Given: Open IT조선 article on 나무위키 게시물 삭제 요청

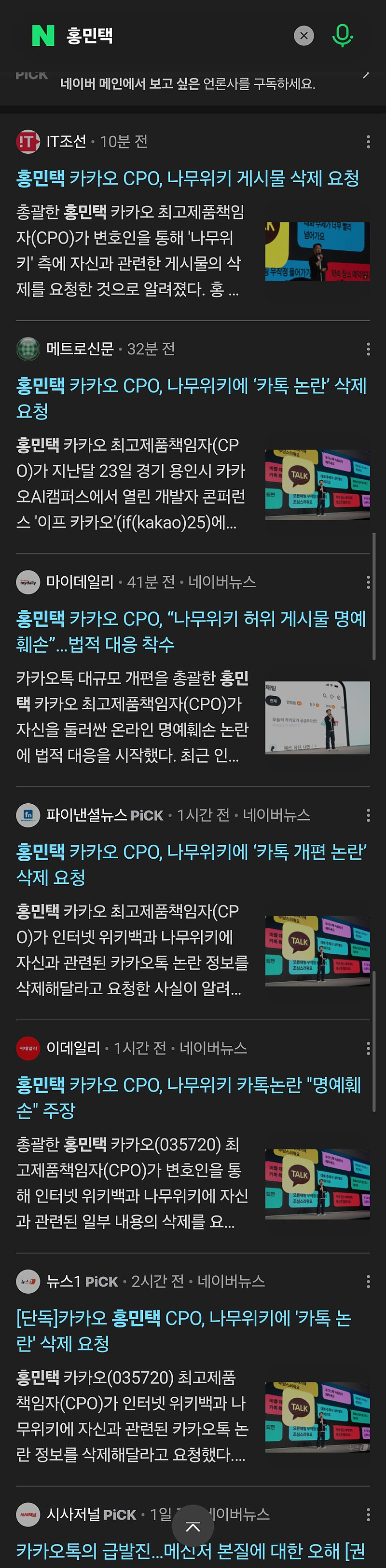Looking at the screenshot, I should [x=188, y=178].
